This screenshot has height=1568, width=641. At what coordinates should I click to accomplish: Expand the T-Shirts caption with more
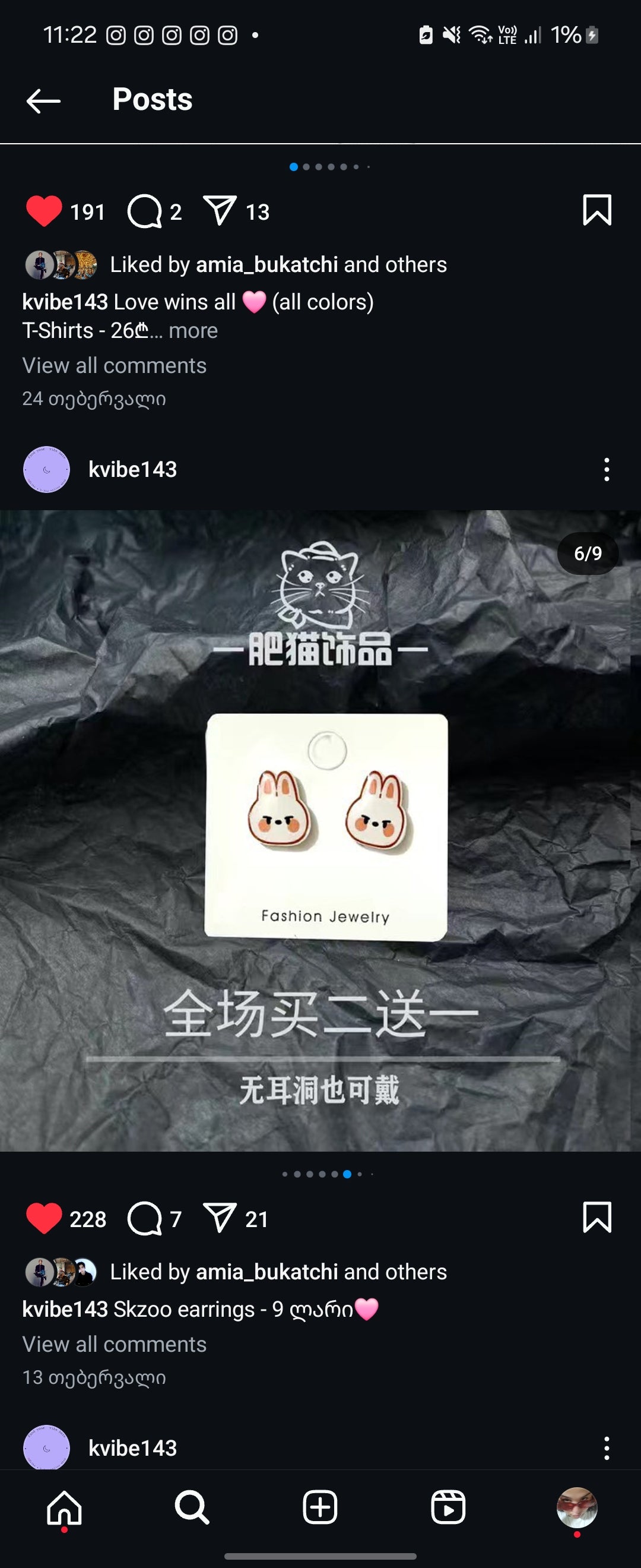[193, 330]
